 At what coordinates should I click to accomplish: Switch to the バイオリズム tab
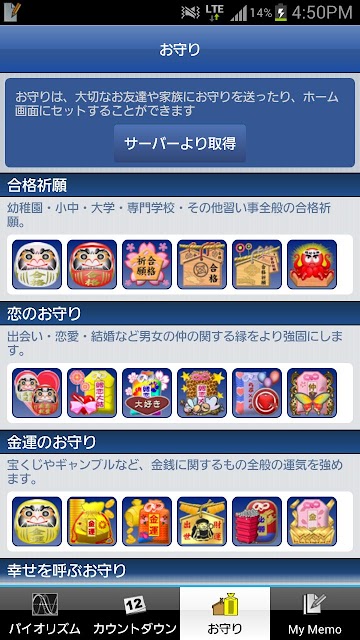tap(45, 614)
